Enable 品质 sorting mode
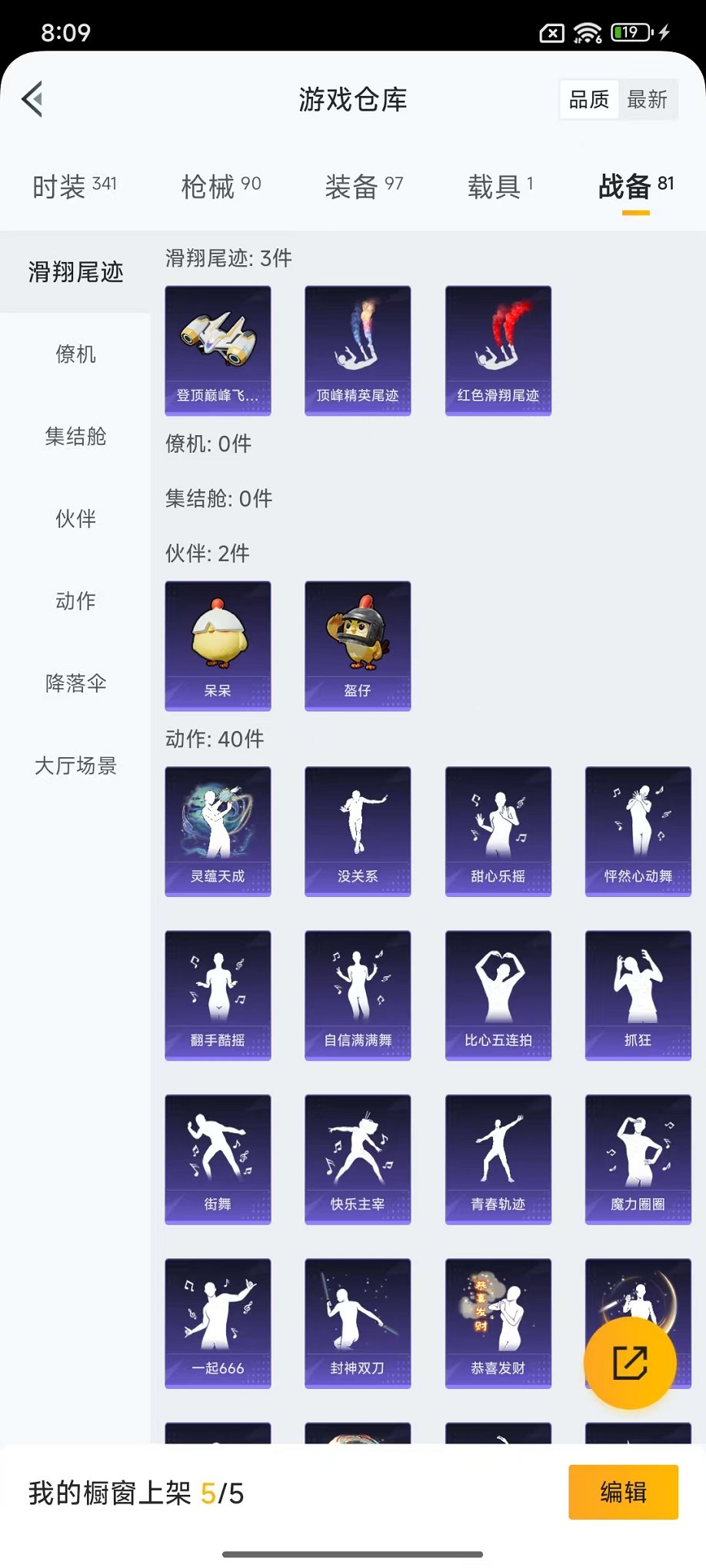The width and height of the screenshot is (706, 1568). pos(588,98)
